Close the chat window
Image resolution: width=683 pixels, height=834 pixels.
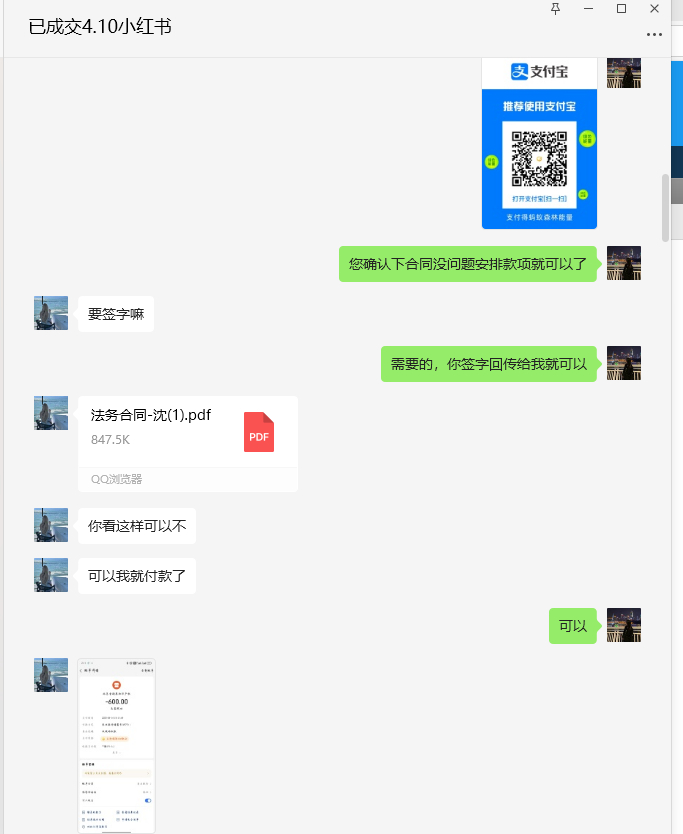[x=654, y=9]
